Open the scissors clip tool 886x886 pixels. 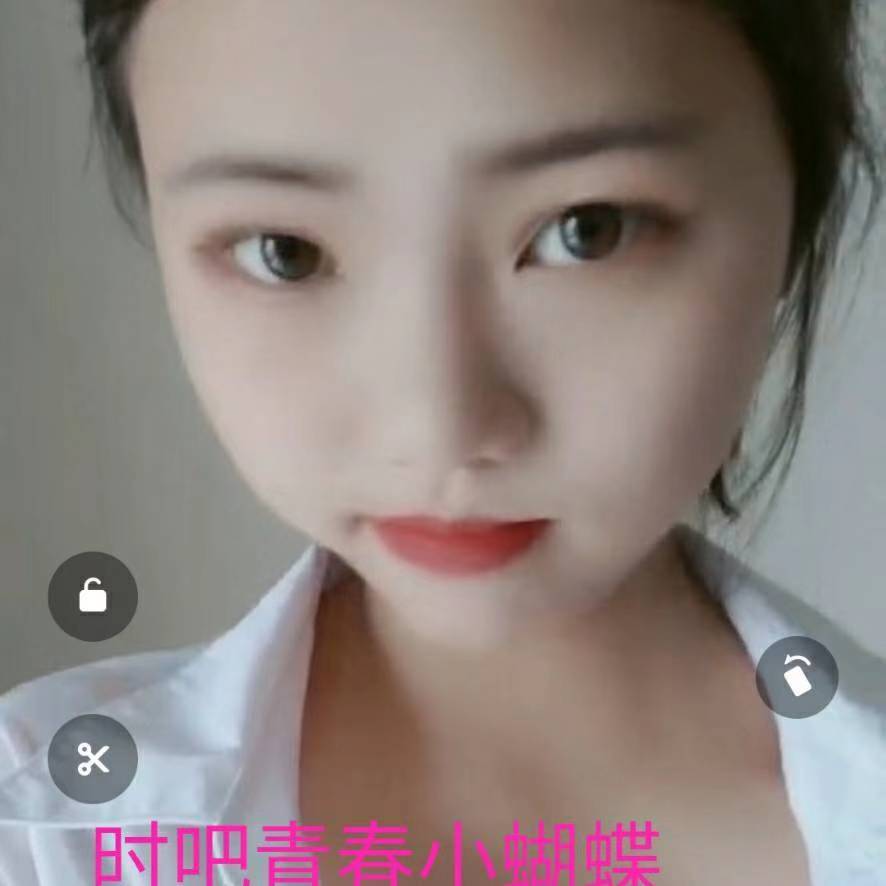(x=93, y=759)
